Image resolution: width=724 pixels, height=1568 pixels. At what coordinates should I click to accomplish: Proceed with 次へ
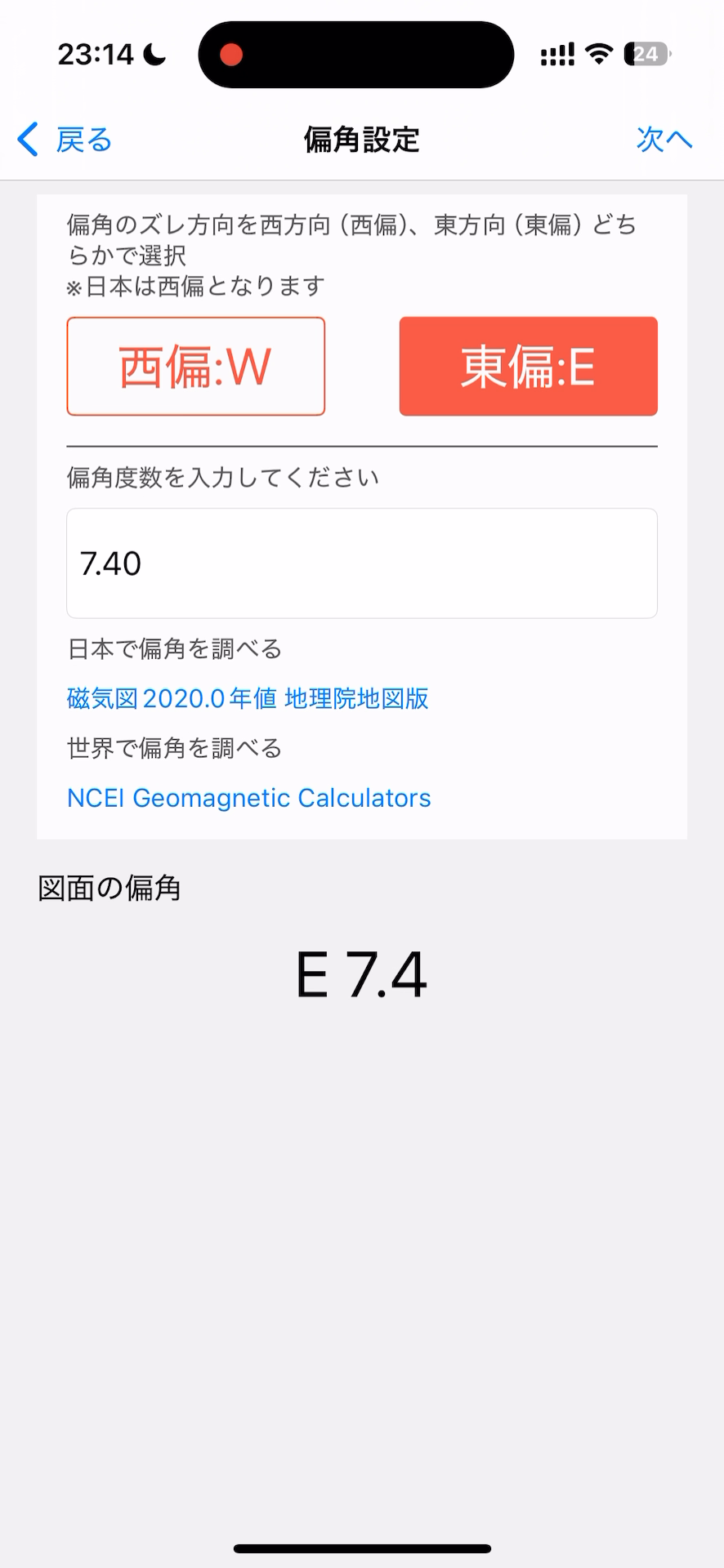coord(664,140)
